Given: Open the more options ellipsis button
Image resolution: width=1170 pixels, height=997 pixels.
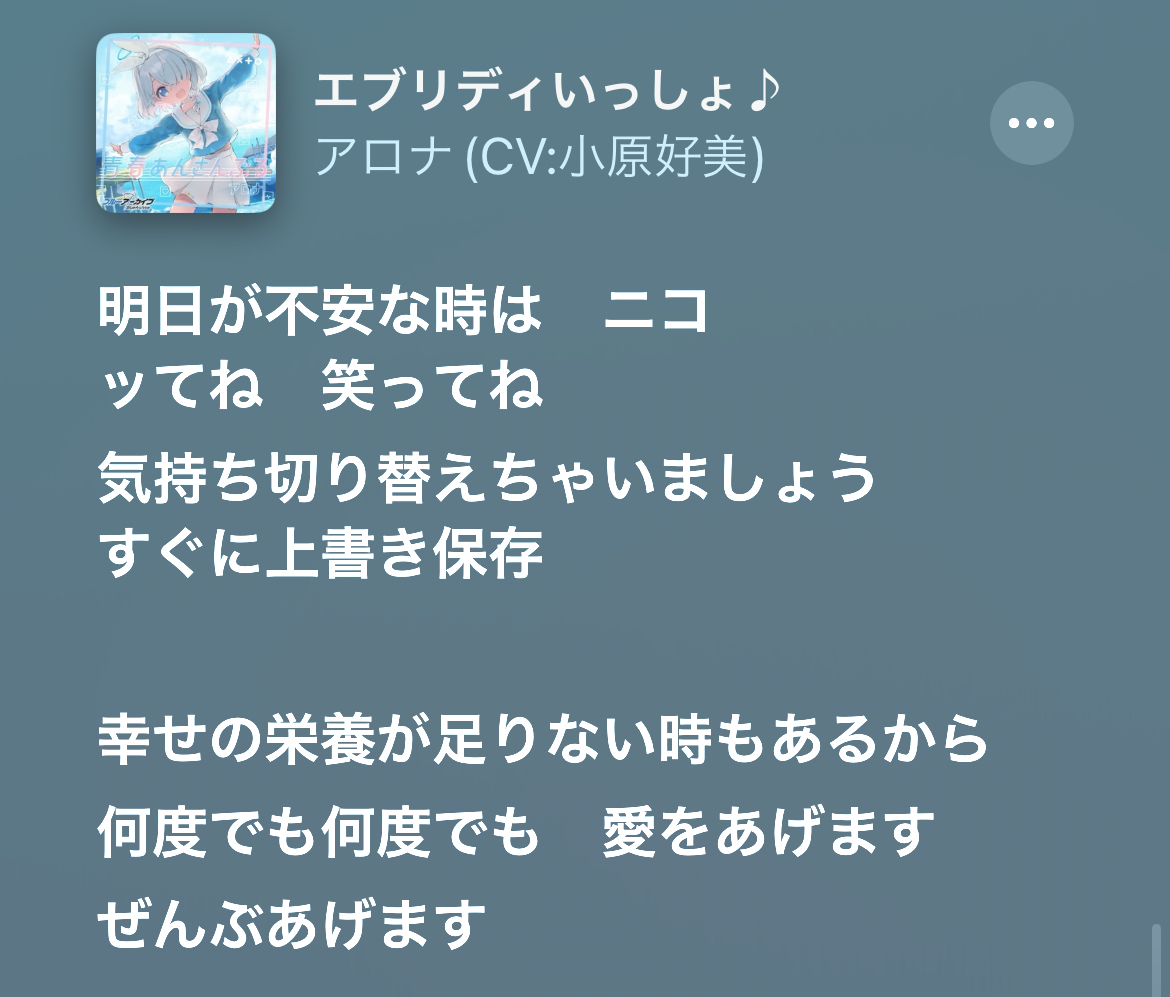Looking at the screenshot, I should click(x=1031, y=124).
